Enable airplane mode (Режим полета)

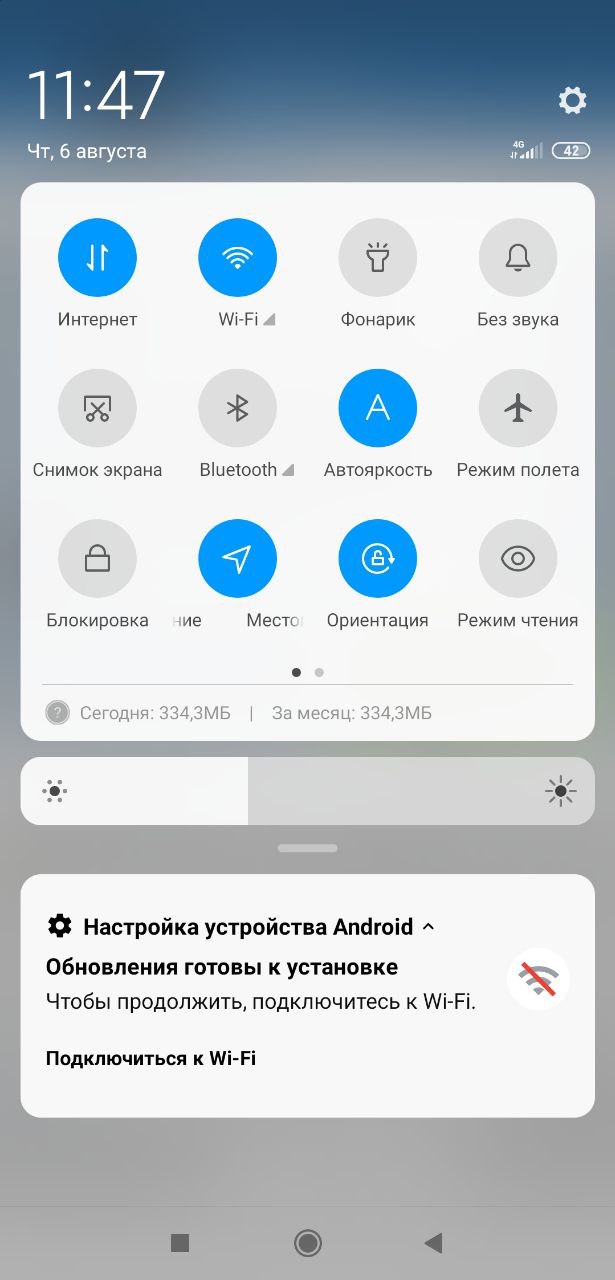pyautogui.click(x=517, y=408)
